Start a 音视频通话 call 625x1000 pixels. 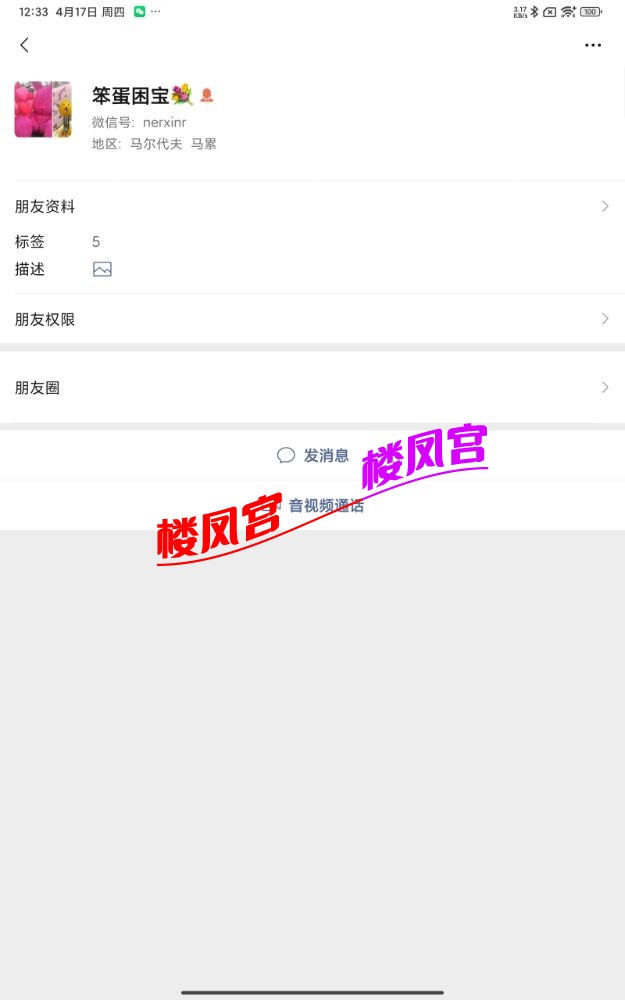click(x=314, y=506)
